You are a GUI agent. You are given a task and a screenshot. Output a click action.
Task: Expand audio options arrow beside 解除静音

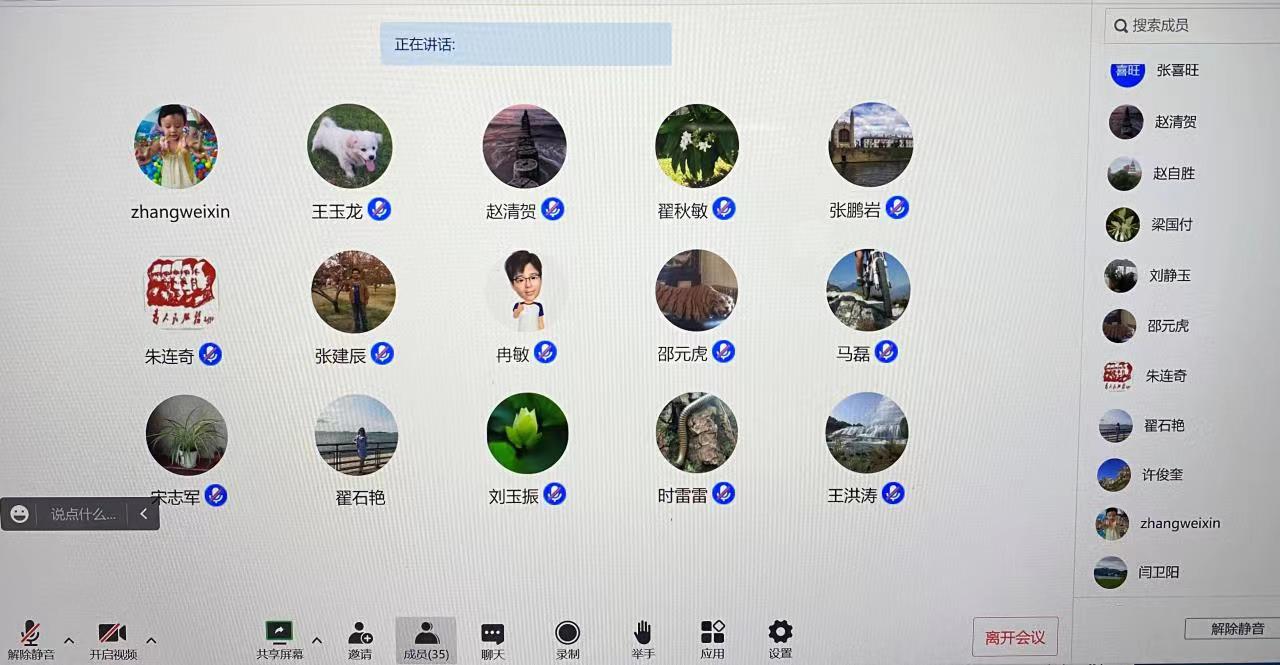pyautogui.click(x=69, y=640)
